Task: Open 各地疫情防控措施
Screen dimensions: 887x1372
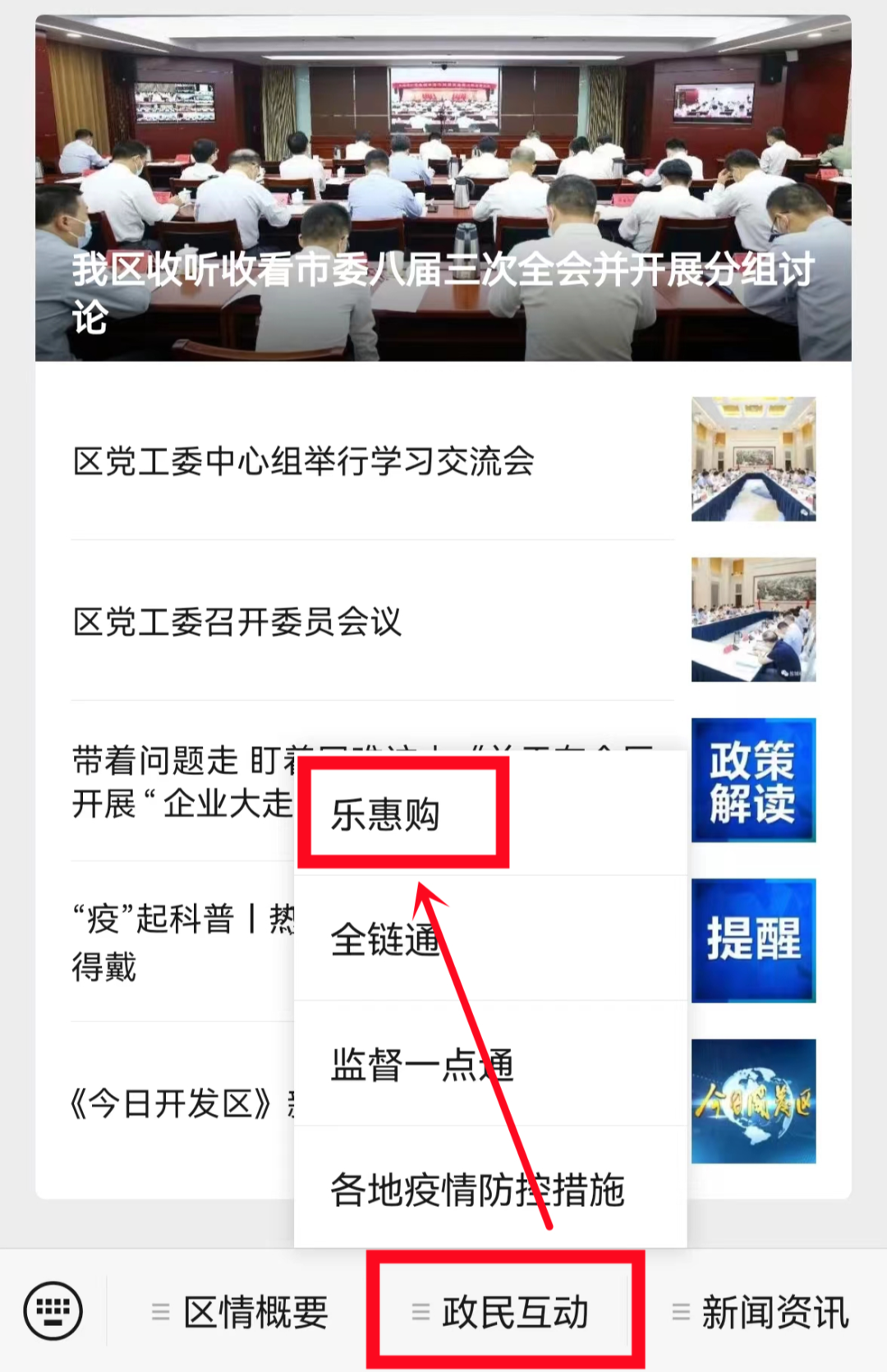Action: coord(489,1189)
